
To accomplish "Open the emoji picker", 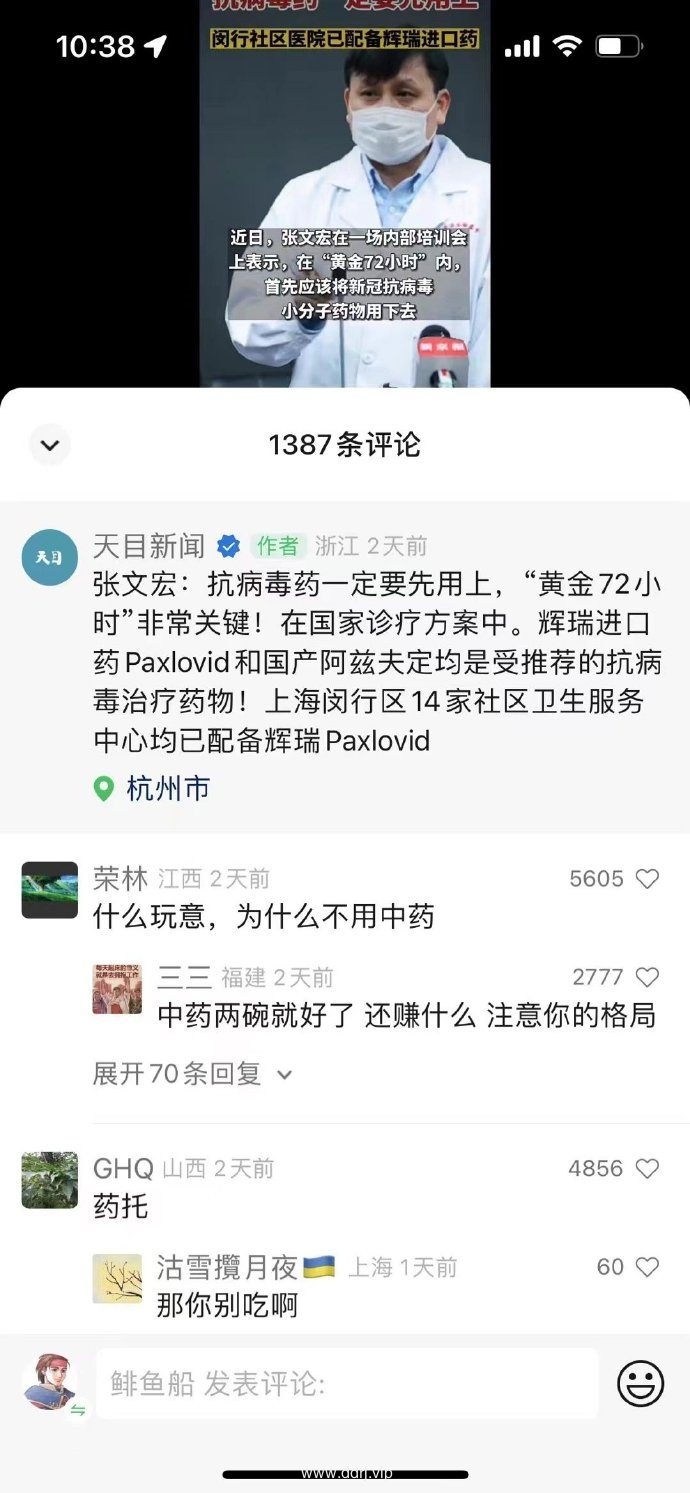I will [x=640, y=1384].
